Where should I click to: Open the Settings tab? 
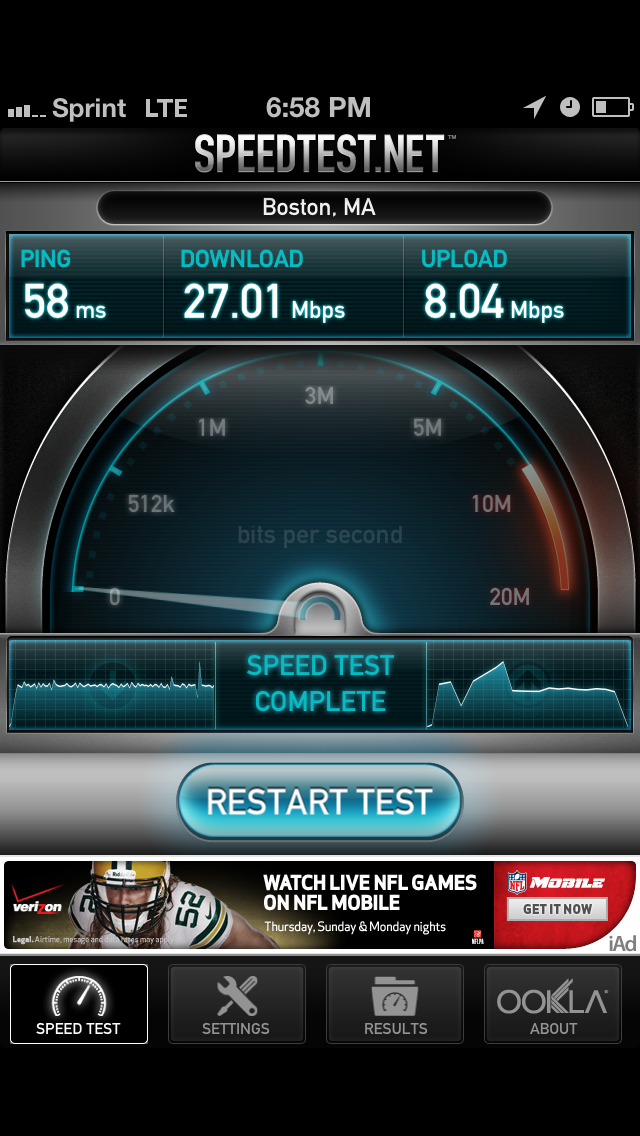[236, 1003]
